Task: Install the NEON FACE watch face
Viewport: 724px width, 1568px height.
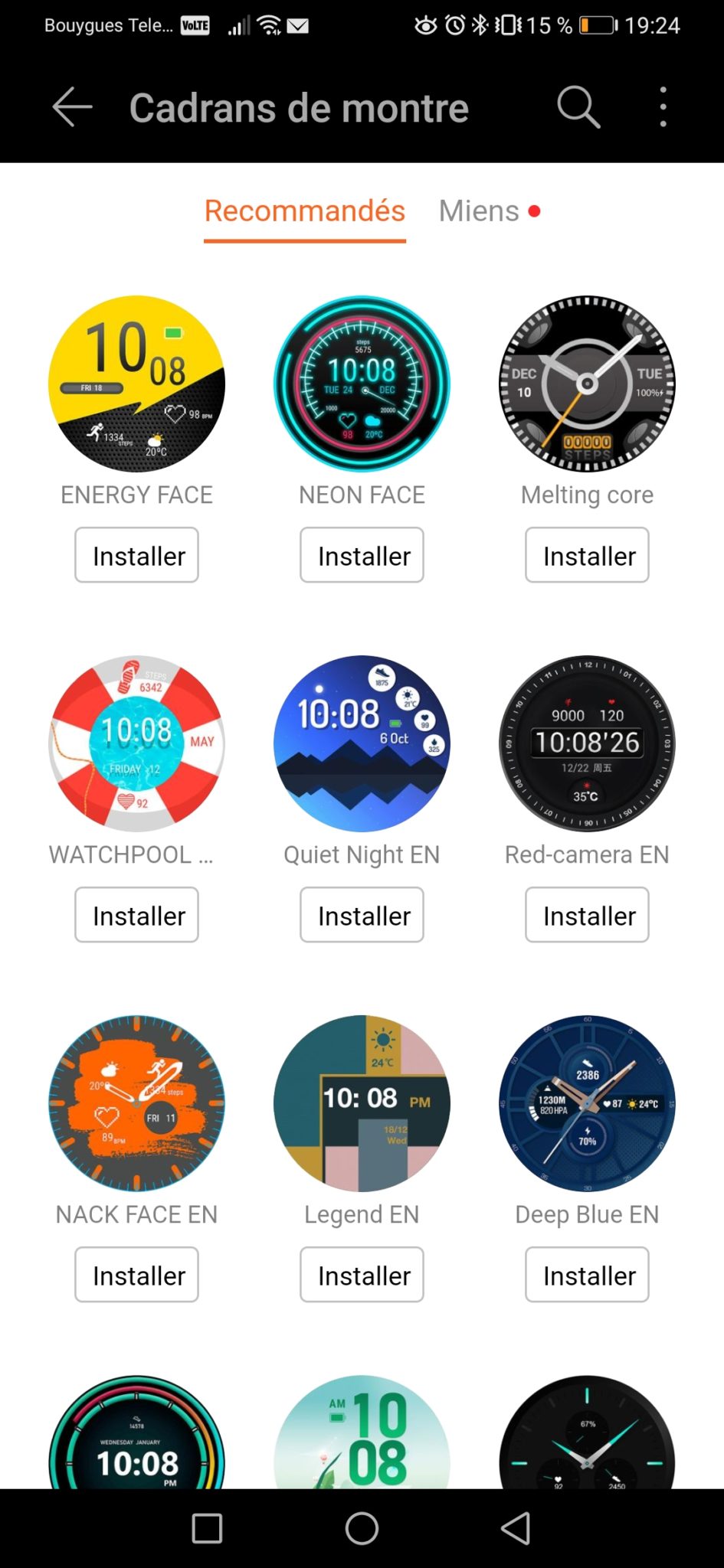Action: pyautogui.click(x=362, y=555)
